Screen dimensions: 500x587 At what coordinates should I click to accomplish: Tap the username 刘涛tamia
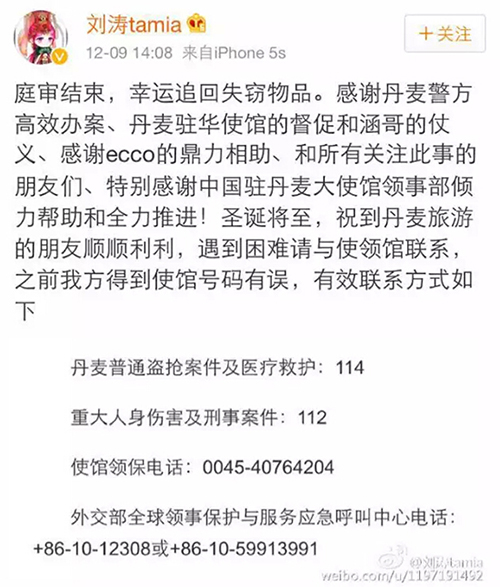134,24
